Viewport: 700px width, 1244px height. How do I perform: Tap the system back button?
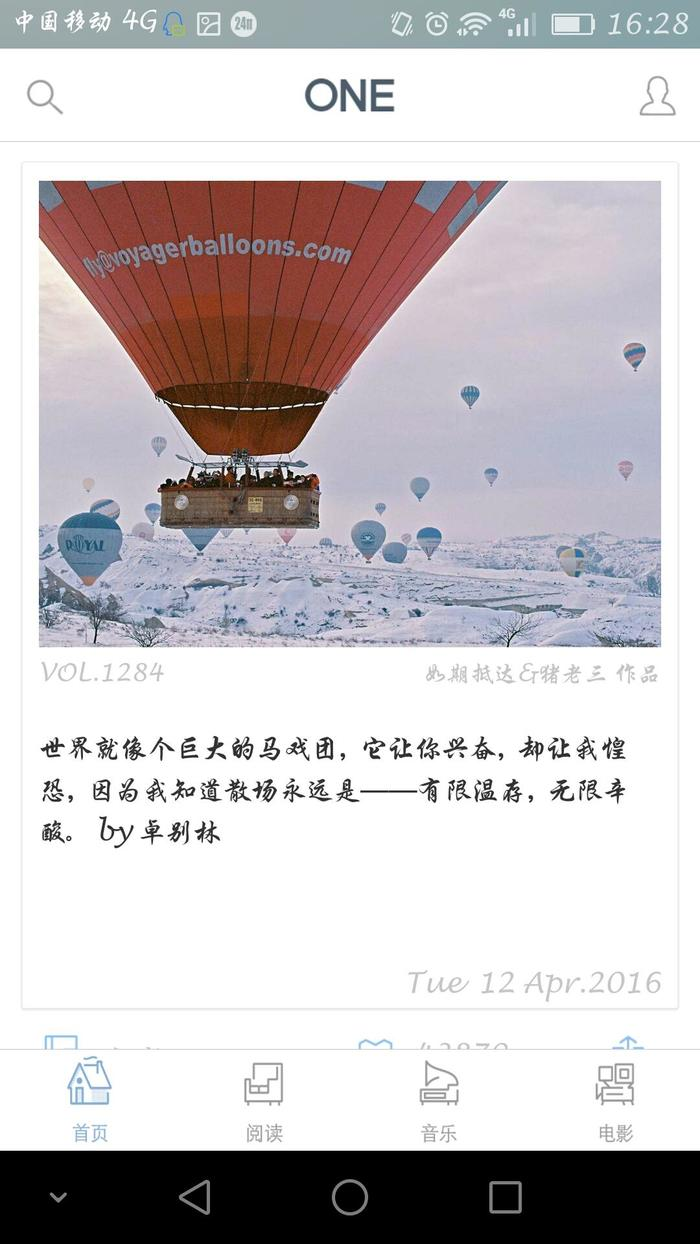click(195, 1197)
